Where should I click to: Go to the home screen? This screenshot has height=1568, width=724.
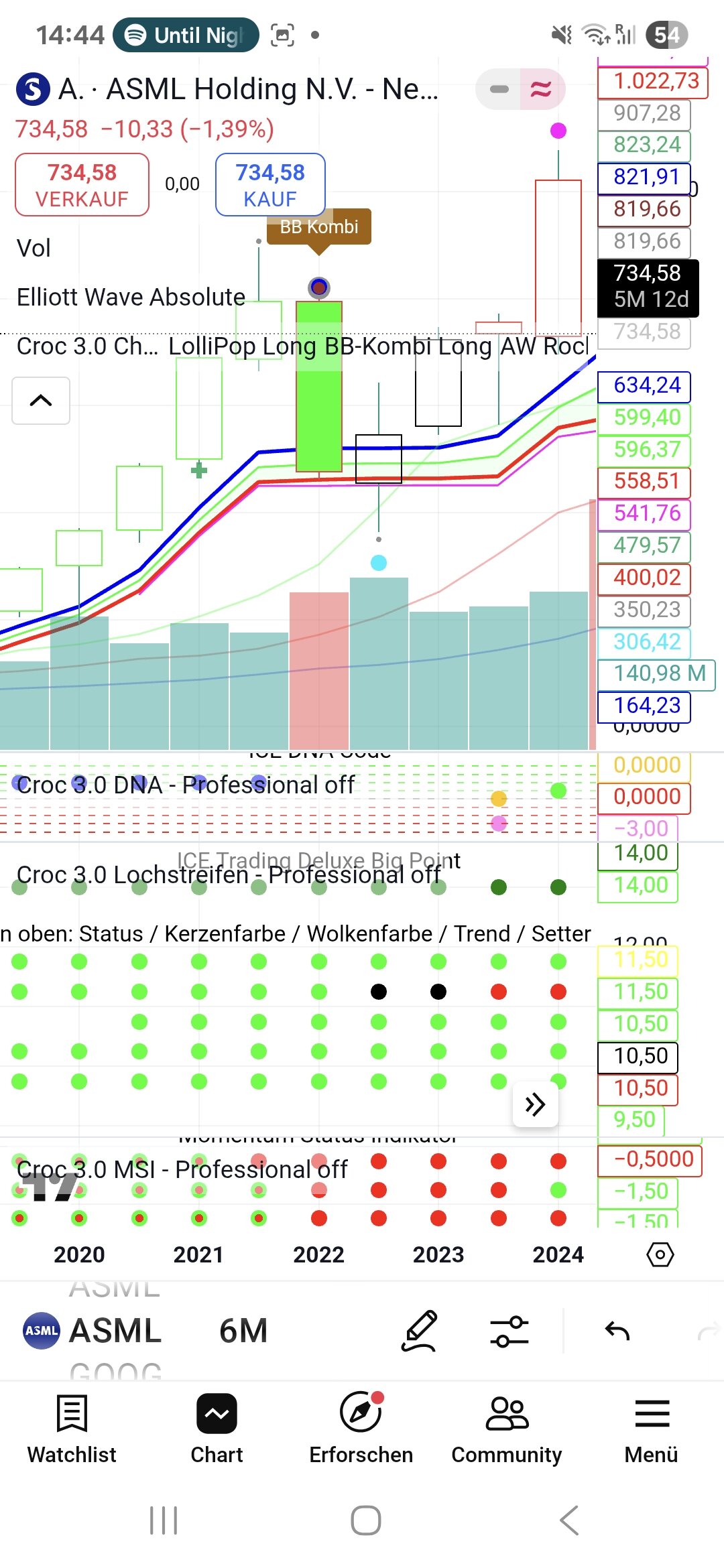pyautogui.click(x=365, y=1520)
